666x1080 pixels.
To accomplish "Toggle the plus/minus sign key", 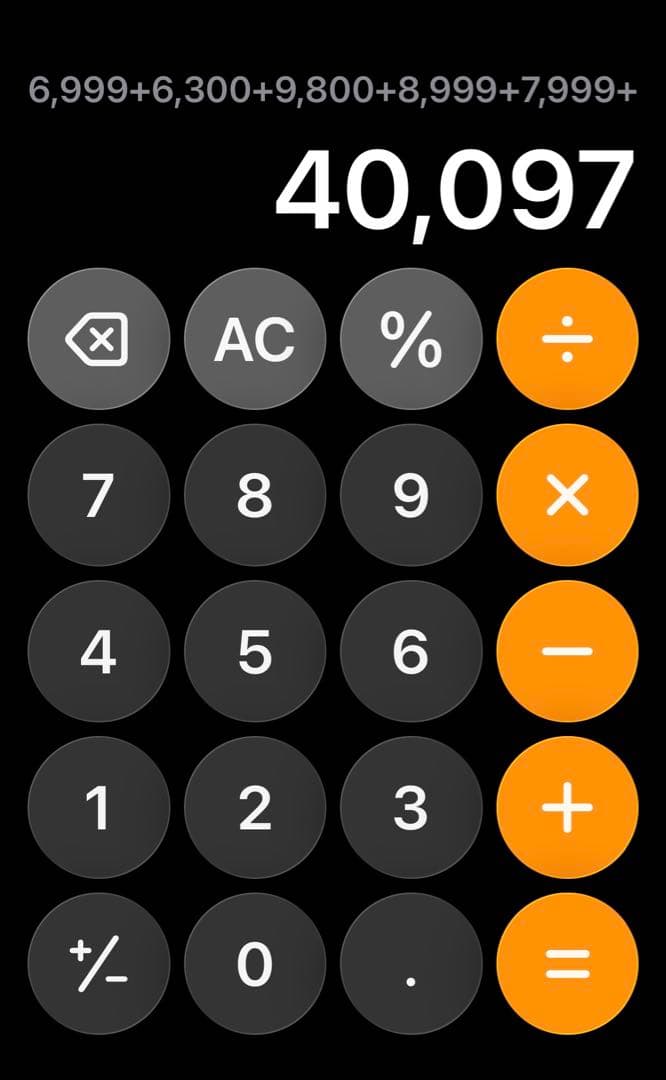I will click(98, 963).
